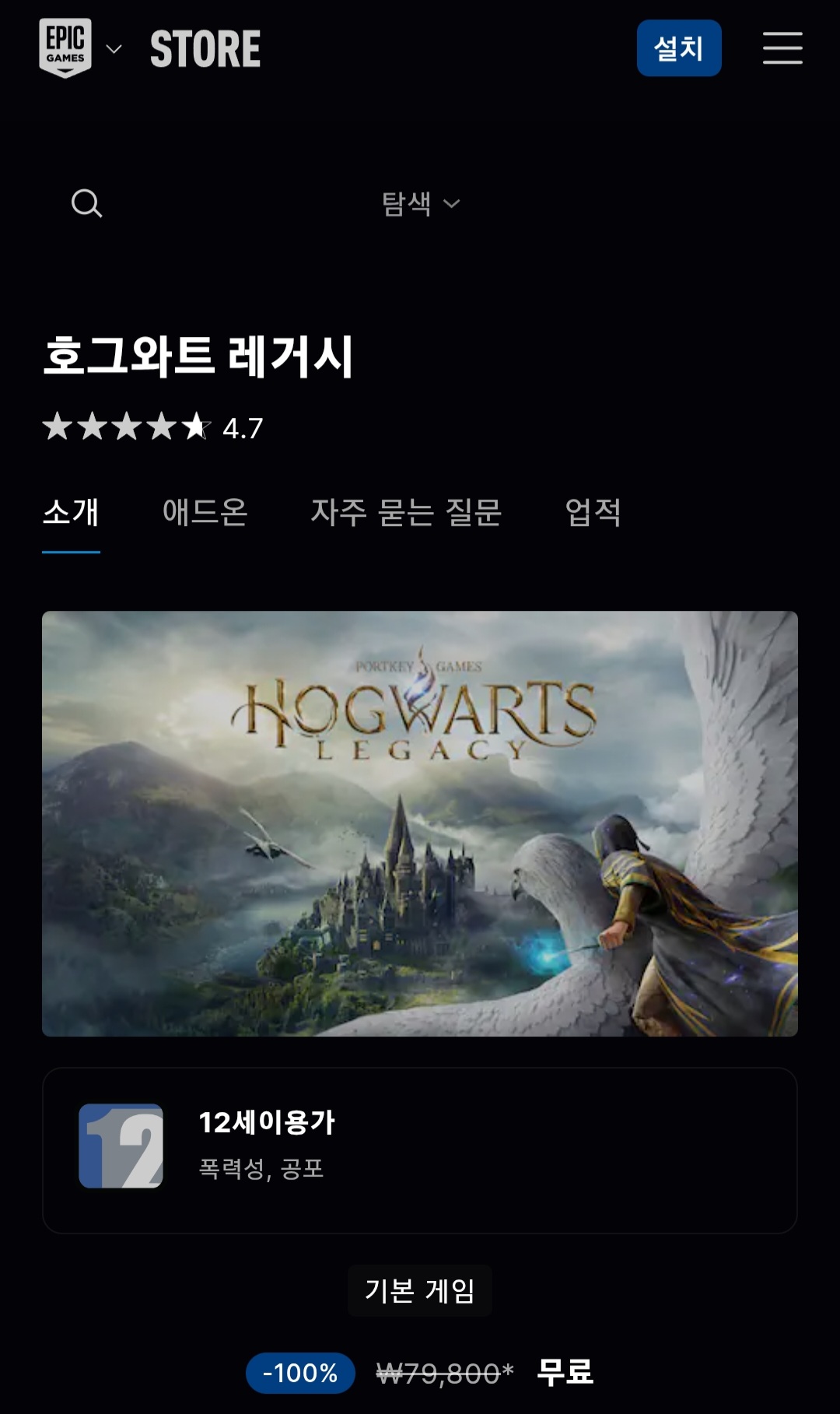Viewport: 840px width, 1414px height.
Task: Switch to the 자주 묻는 질문 tab
Action: (406, 512)
